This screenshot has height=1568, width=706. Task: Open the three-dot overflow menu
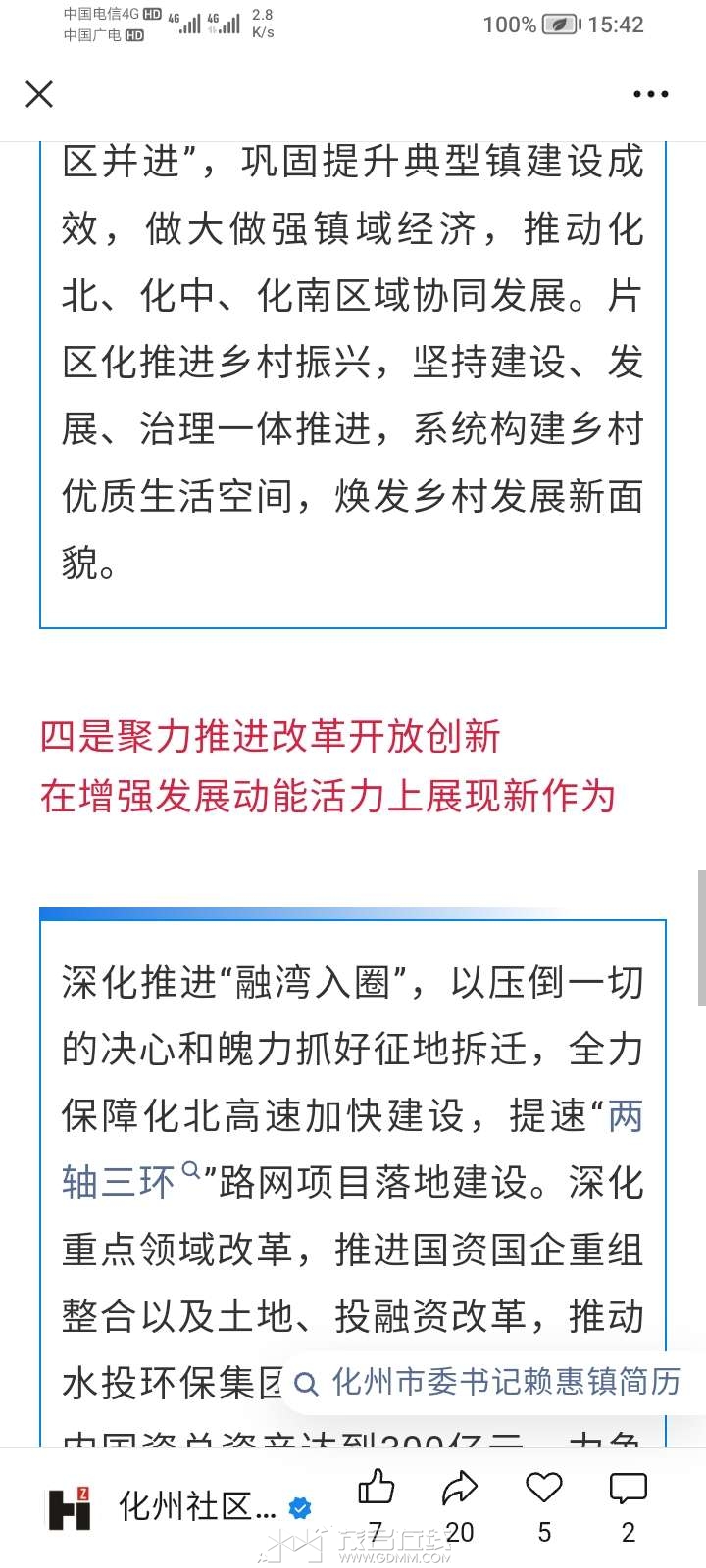pyautogui.click(x=650, y=95)
